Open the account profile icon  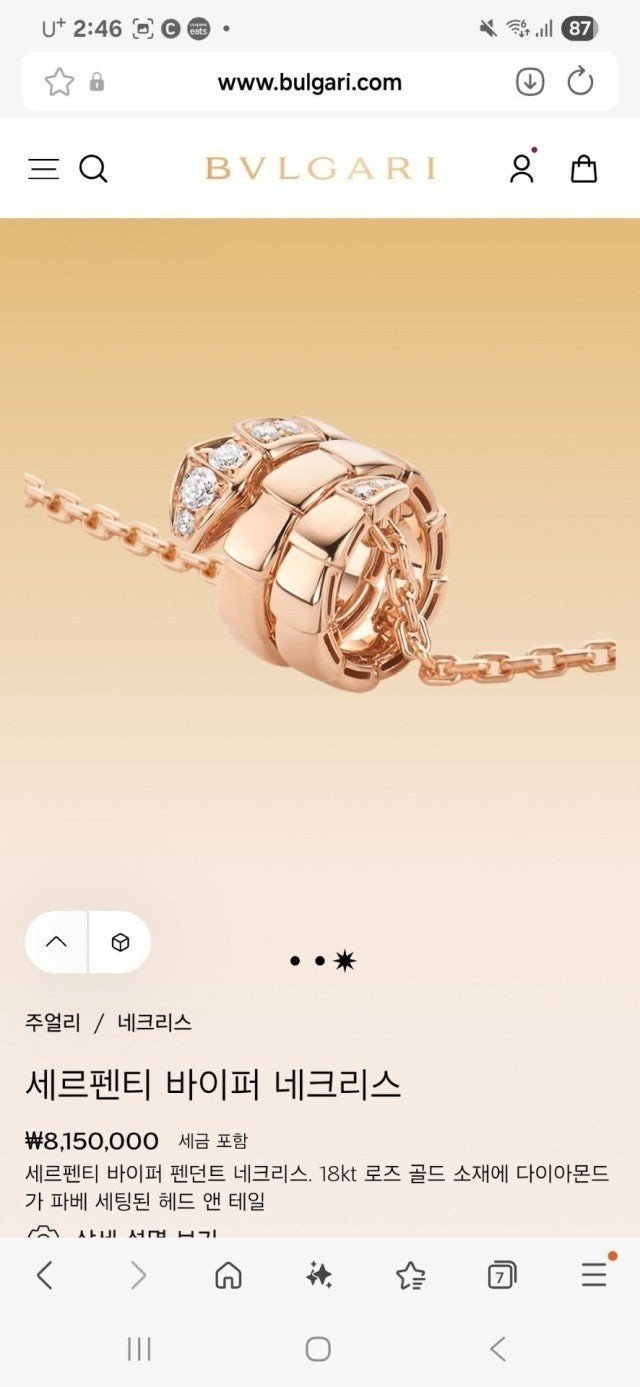tap(521, 169)
